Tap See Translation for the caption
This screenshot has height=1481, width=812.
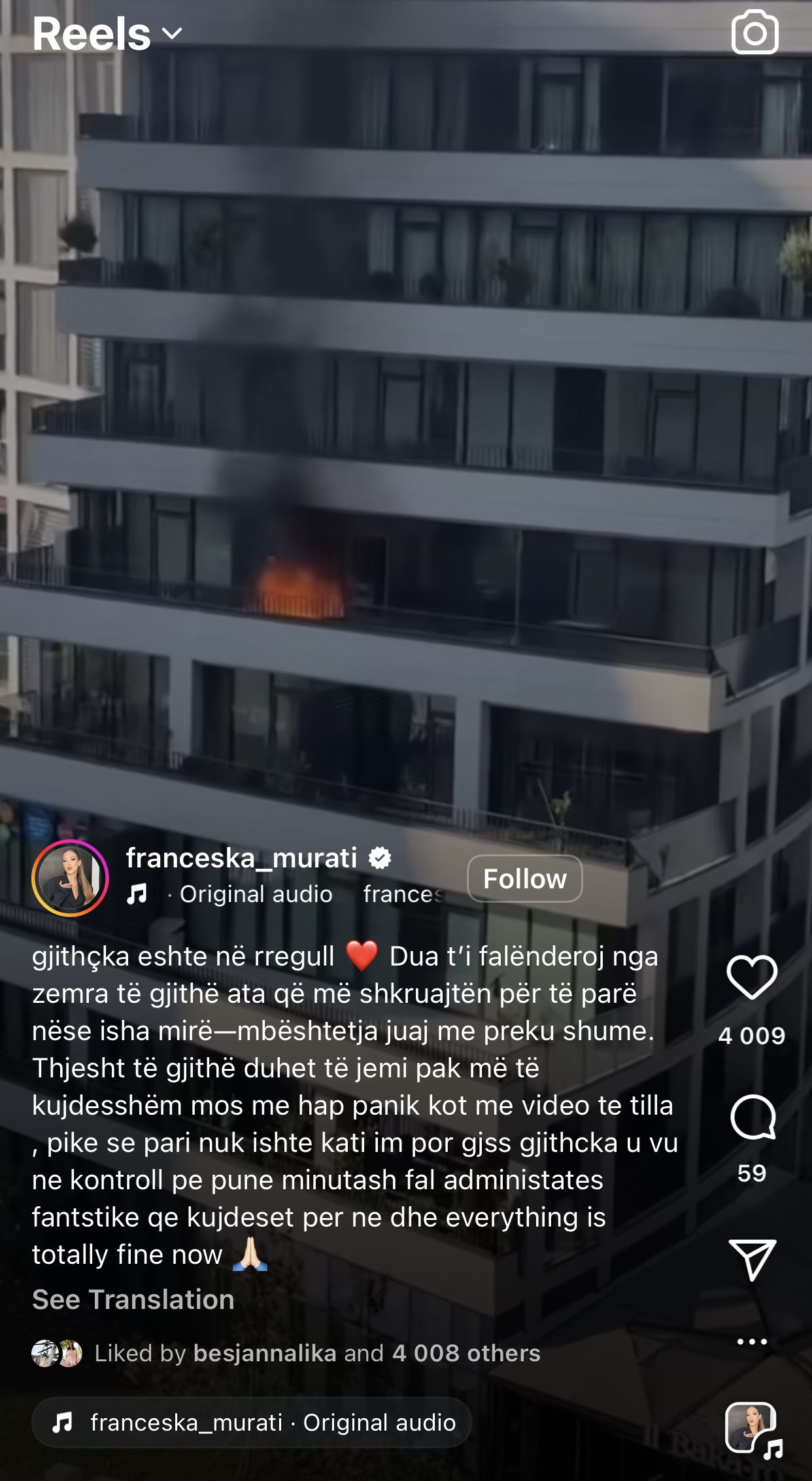click(x=133, y=1299)
